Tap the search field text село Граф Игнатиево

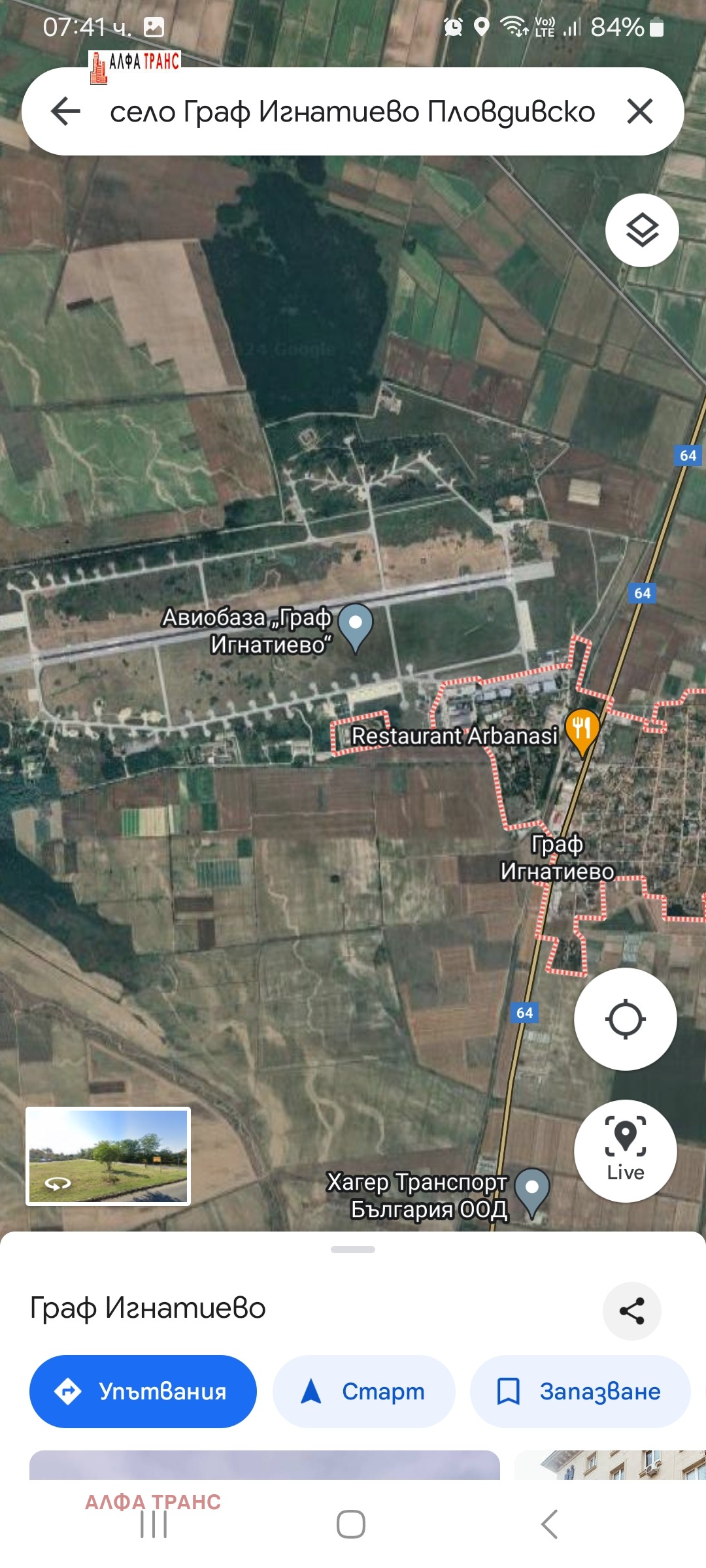(x=352, y=112)
